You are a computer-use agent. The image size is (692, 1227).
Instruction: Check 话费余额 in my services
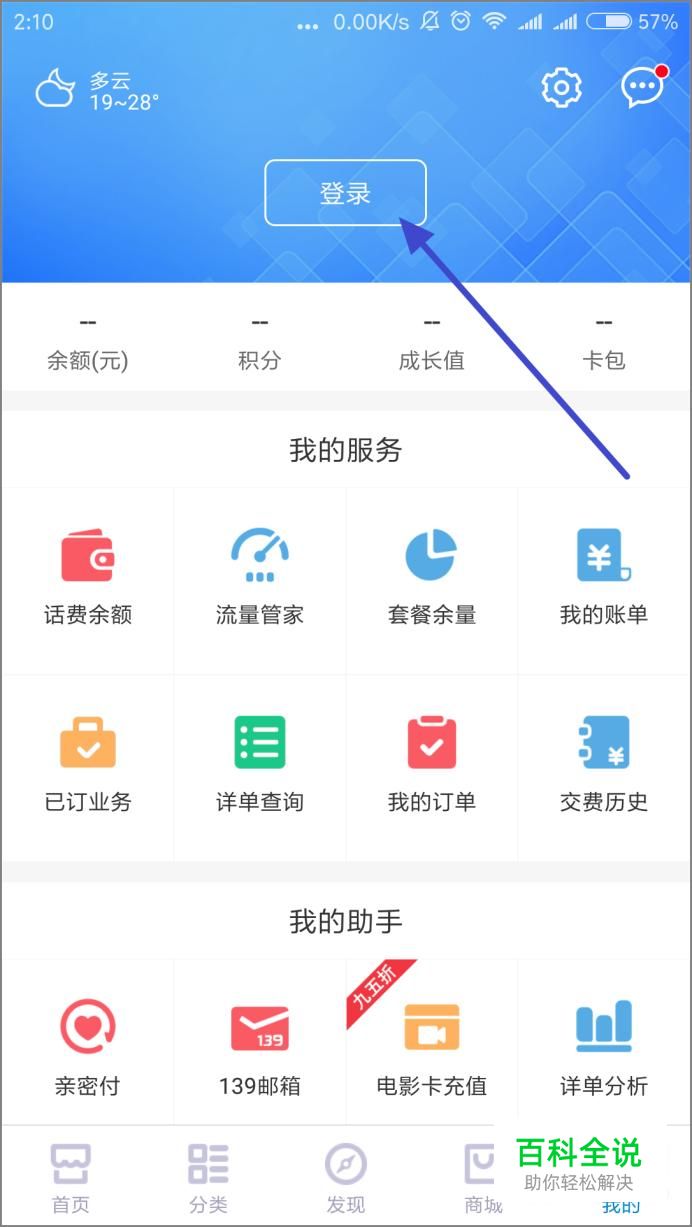[88, 580]
